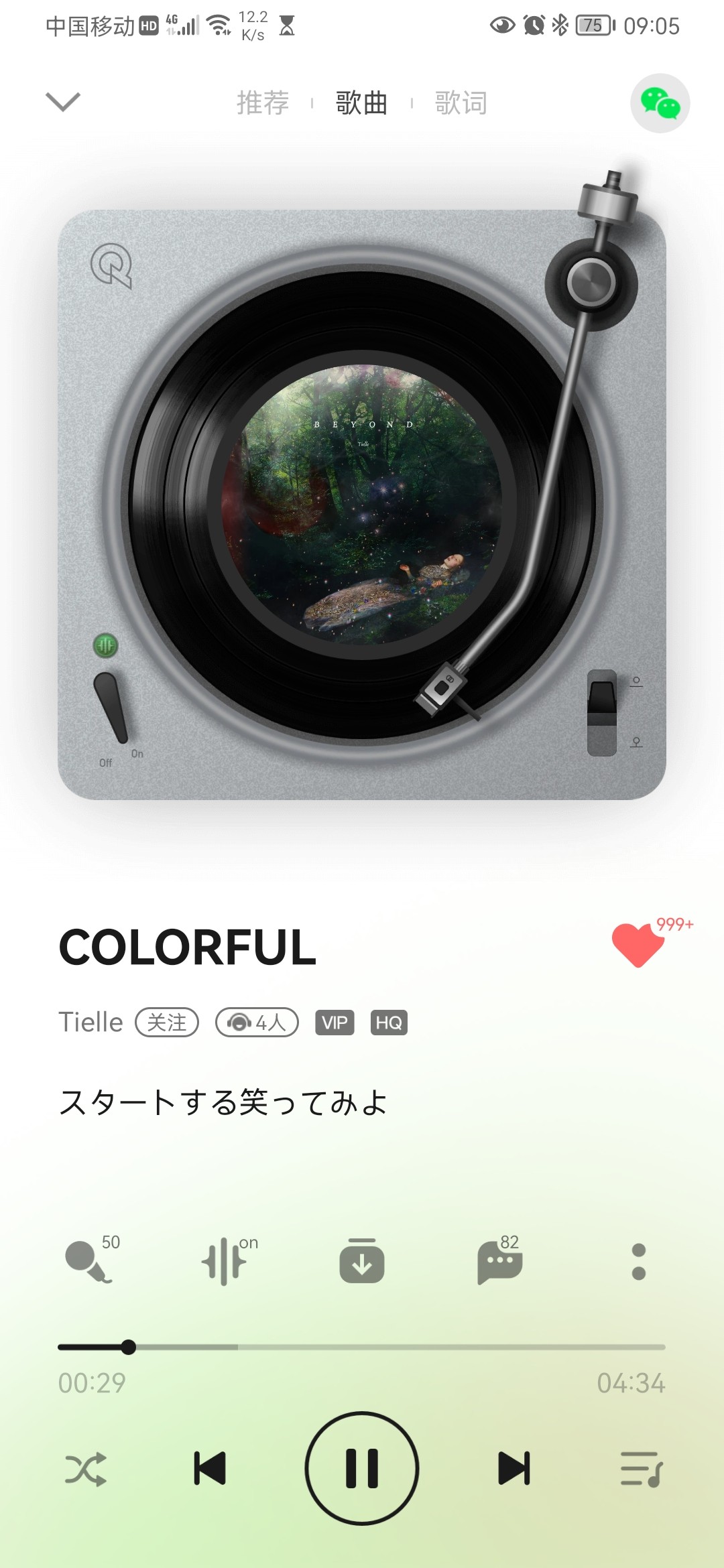The height and width of the screenshot is (1568, 724).
Task: Follow Tielle with the 关注 button
Action: coord(167,1023)
